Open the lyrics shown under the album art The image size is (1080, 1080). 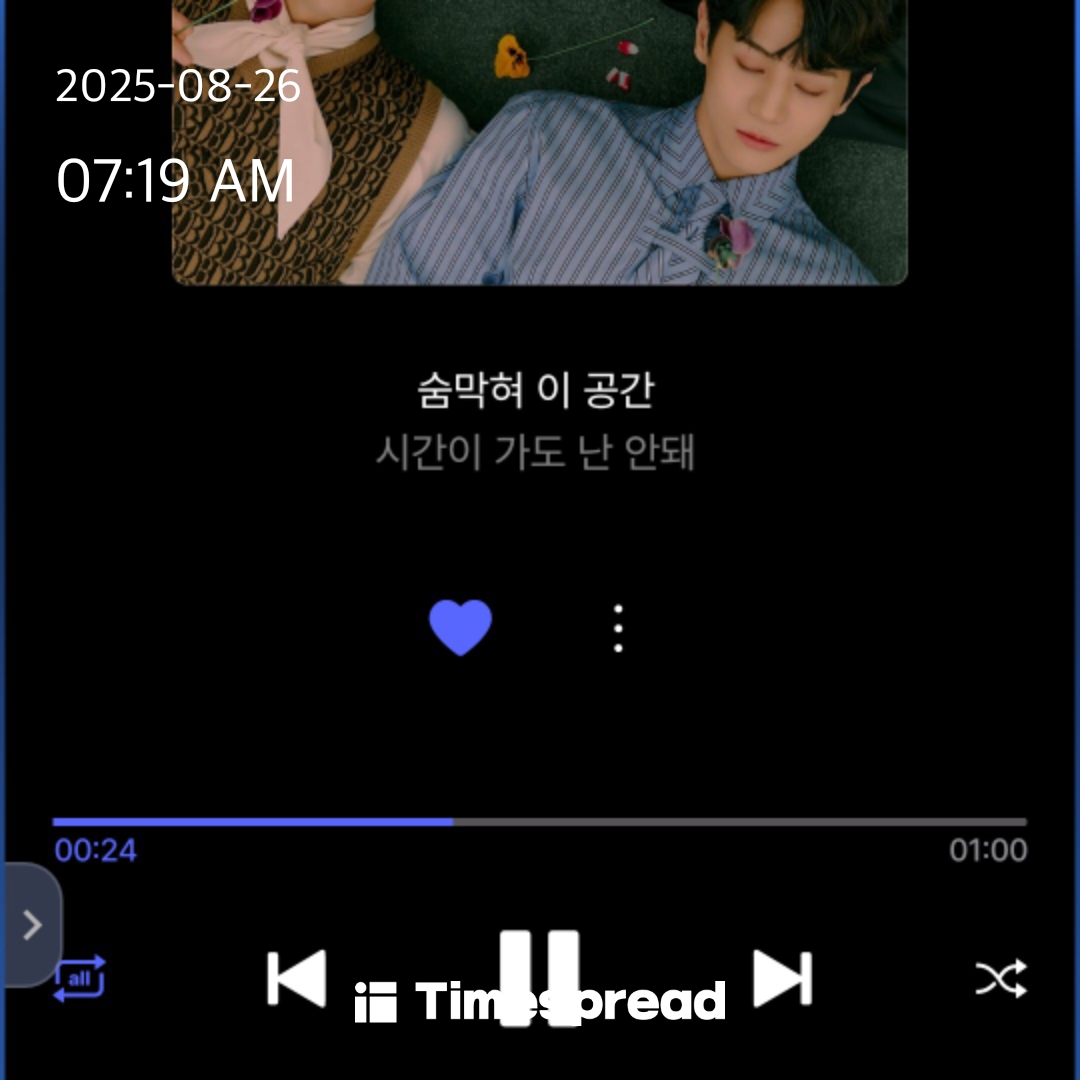[536, 420]
